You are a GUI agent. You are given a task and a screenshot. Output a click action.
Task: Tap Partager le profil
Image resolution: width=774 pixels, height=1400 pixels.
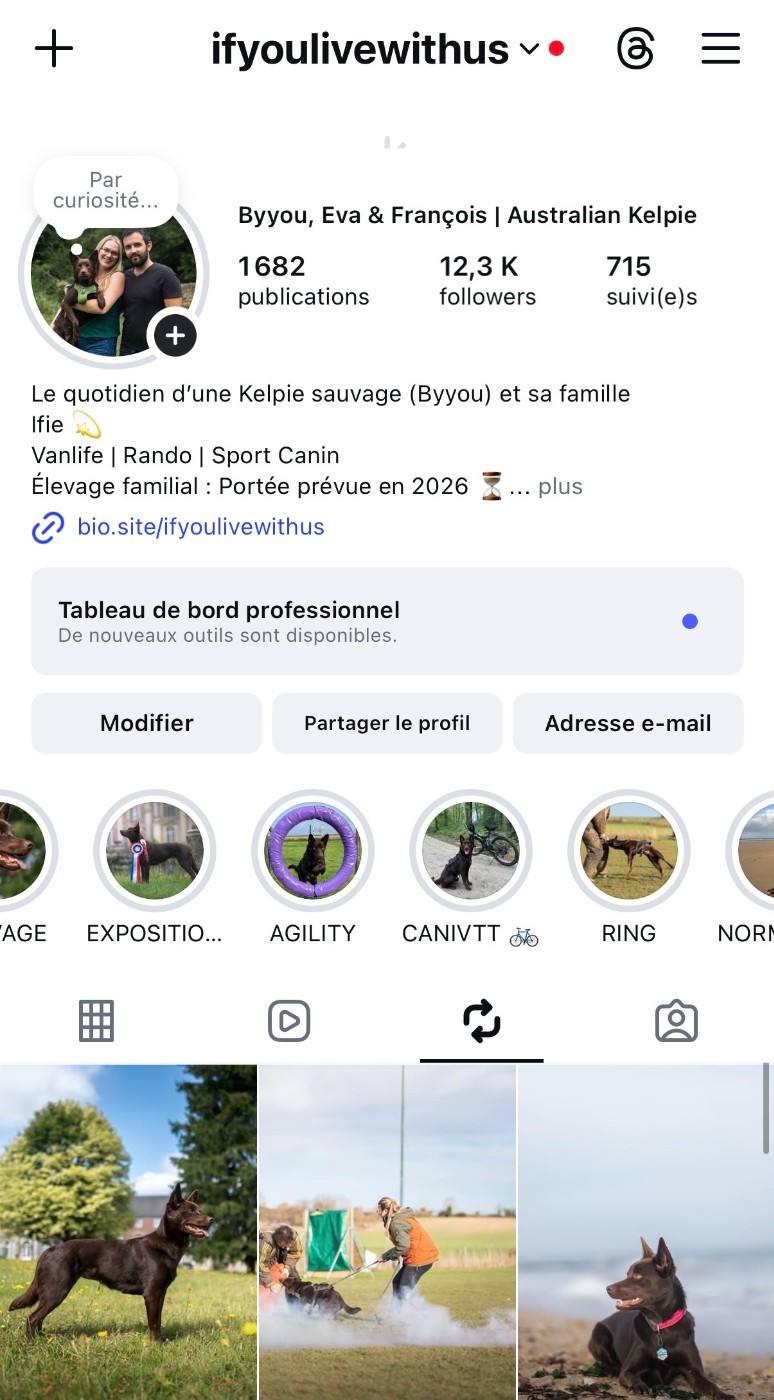coord(387,723)
